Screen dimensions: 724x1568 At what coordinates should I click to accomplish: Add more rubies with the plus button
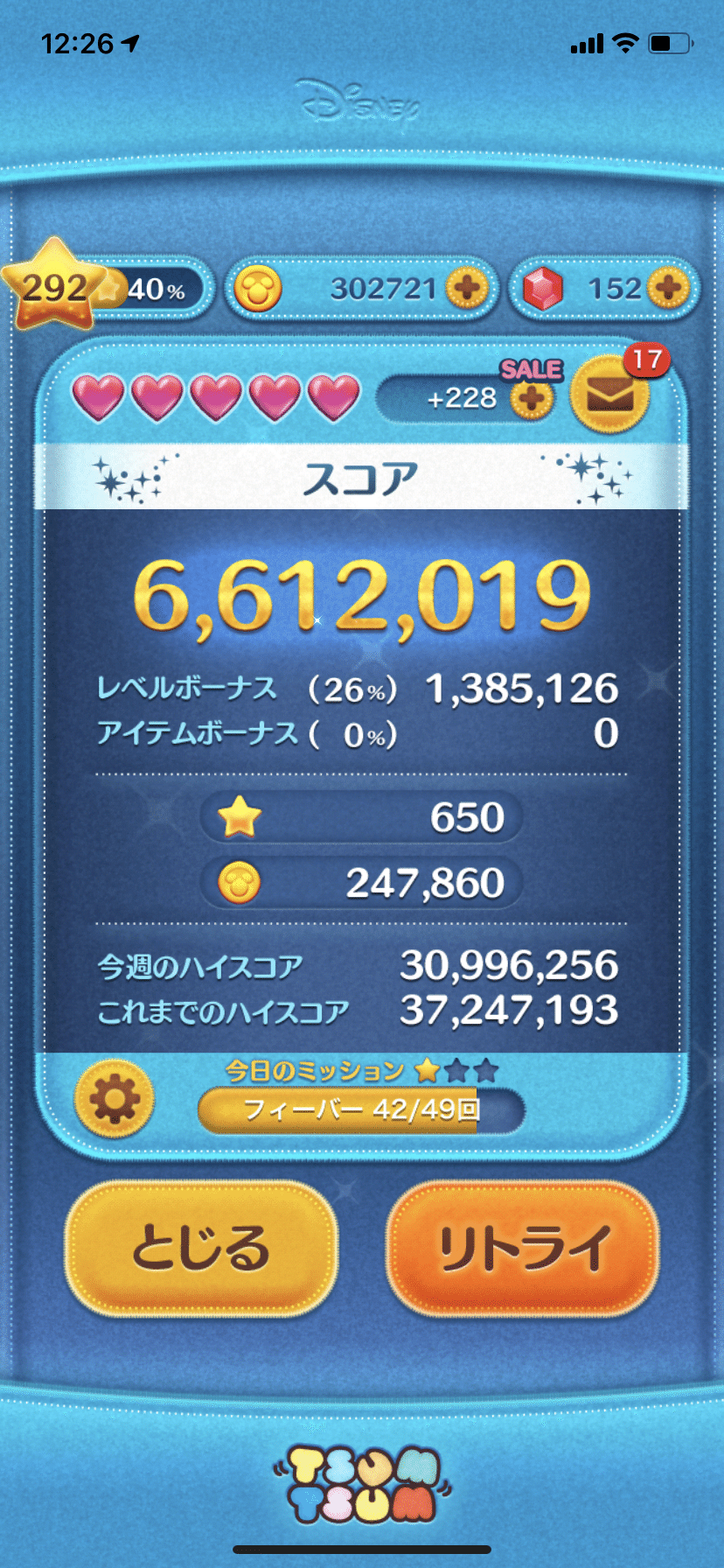coord(667,288)
